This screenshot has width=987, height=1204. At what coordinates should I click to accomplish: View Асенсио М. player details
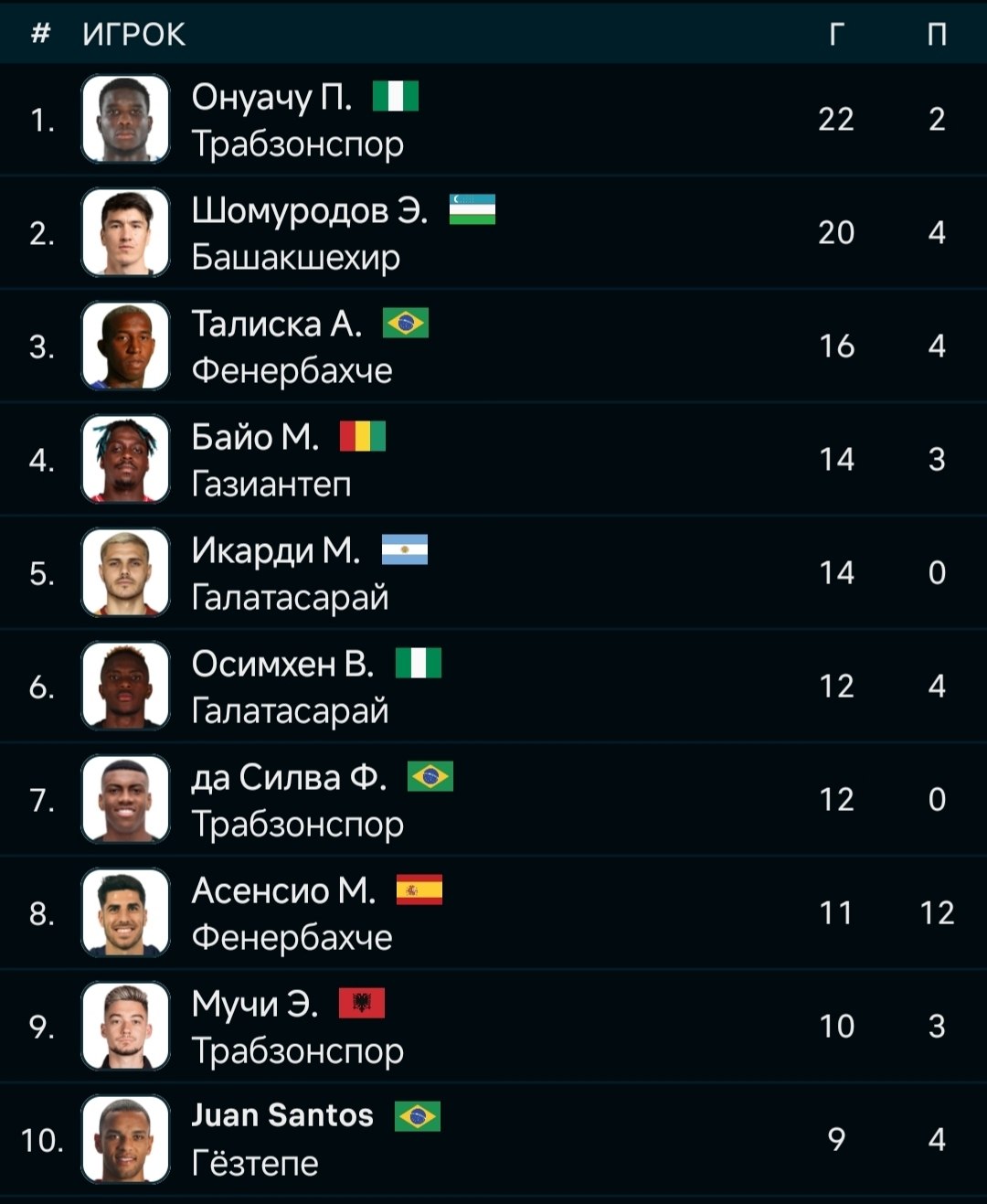283,890
